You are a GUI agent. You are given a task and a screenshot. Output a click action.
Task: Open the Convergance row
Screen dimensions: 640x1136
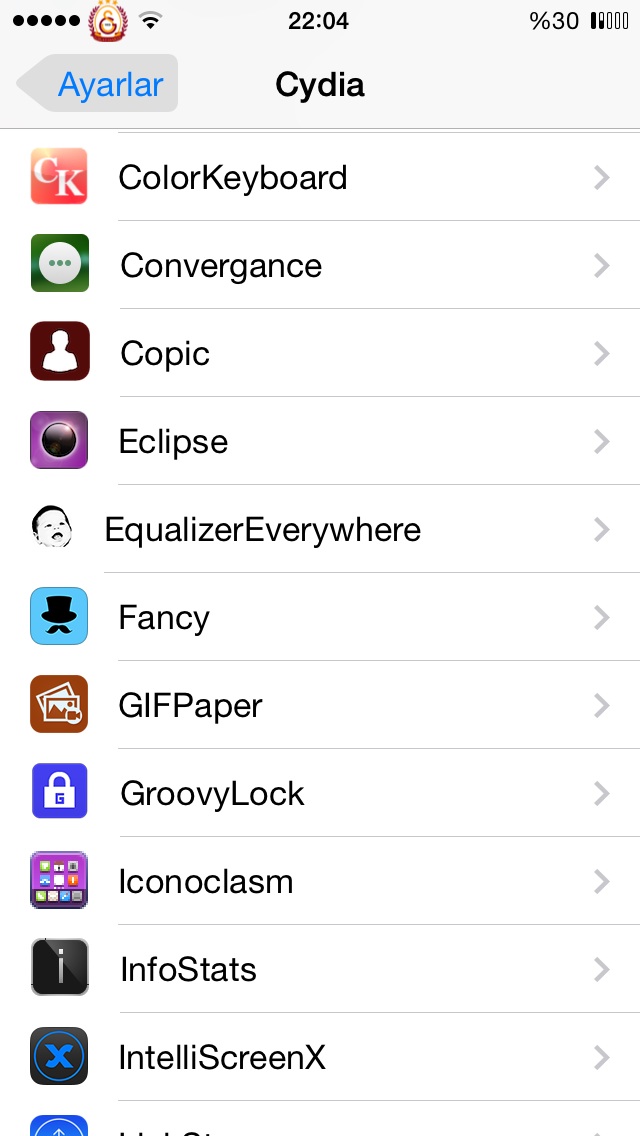(320, 265)
